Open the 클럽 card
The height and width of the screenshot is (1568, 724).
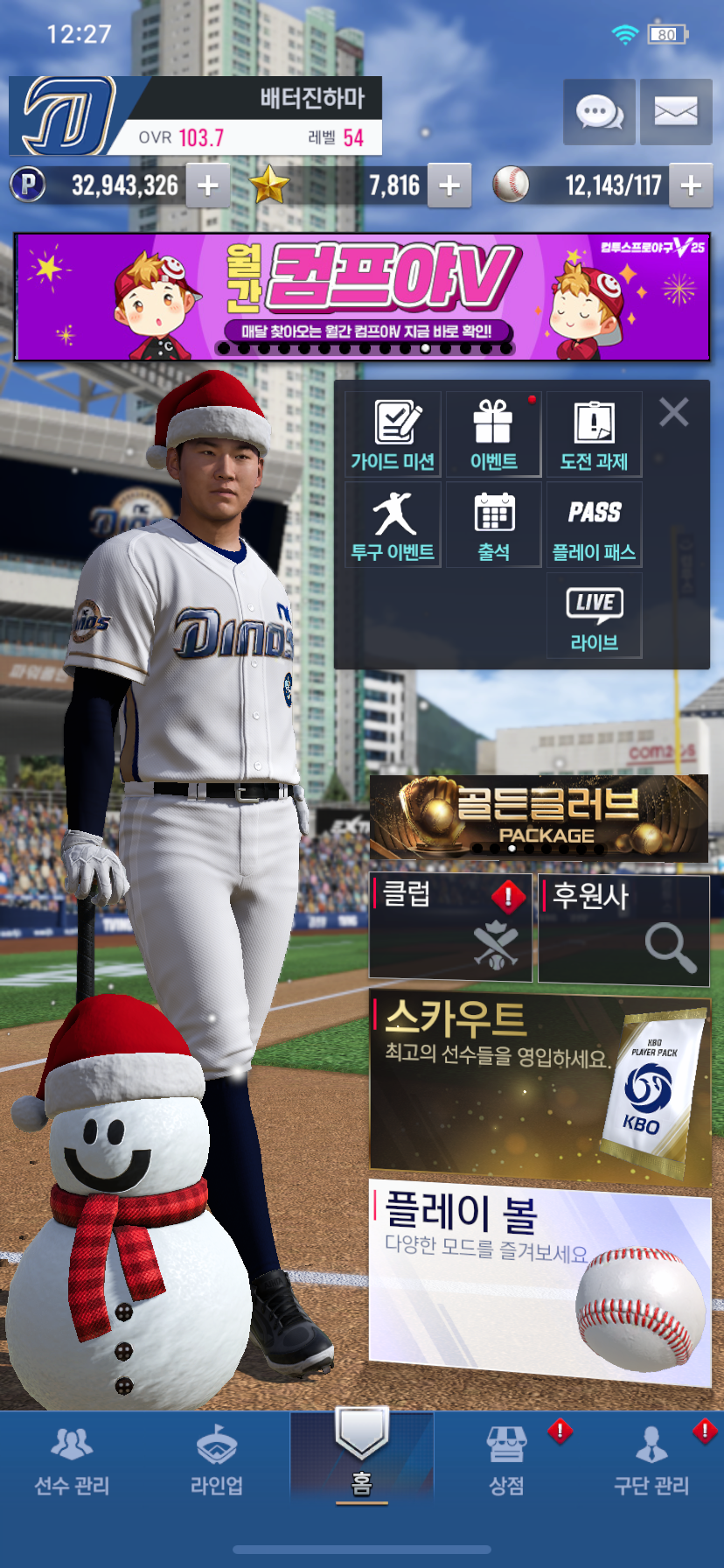pyautogui.click(x=450, y=927)
